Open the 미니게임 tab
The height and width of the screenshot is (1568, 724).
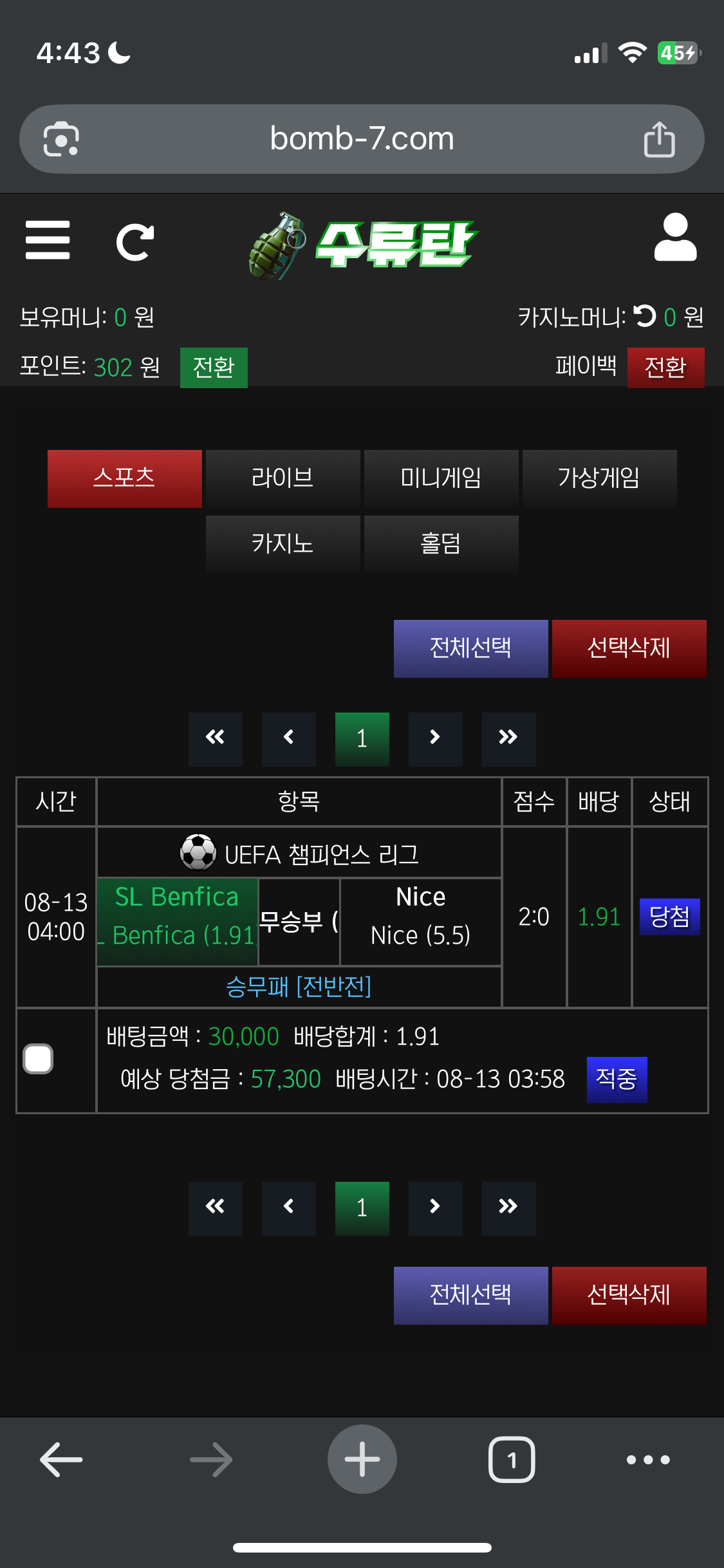coord(441,478)
